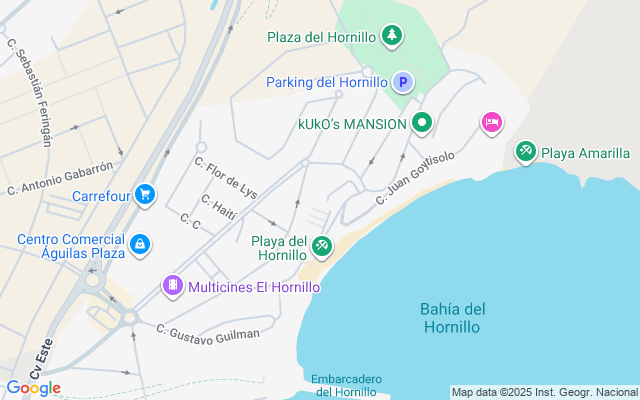The height and width of the screenshot is (400, 640).
Task: Open Playa del Hornillo beach marker
Action: 321,245
